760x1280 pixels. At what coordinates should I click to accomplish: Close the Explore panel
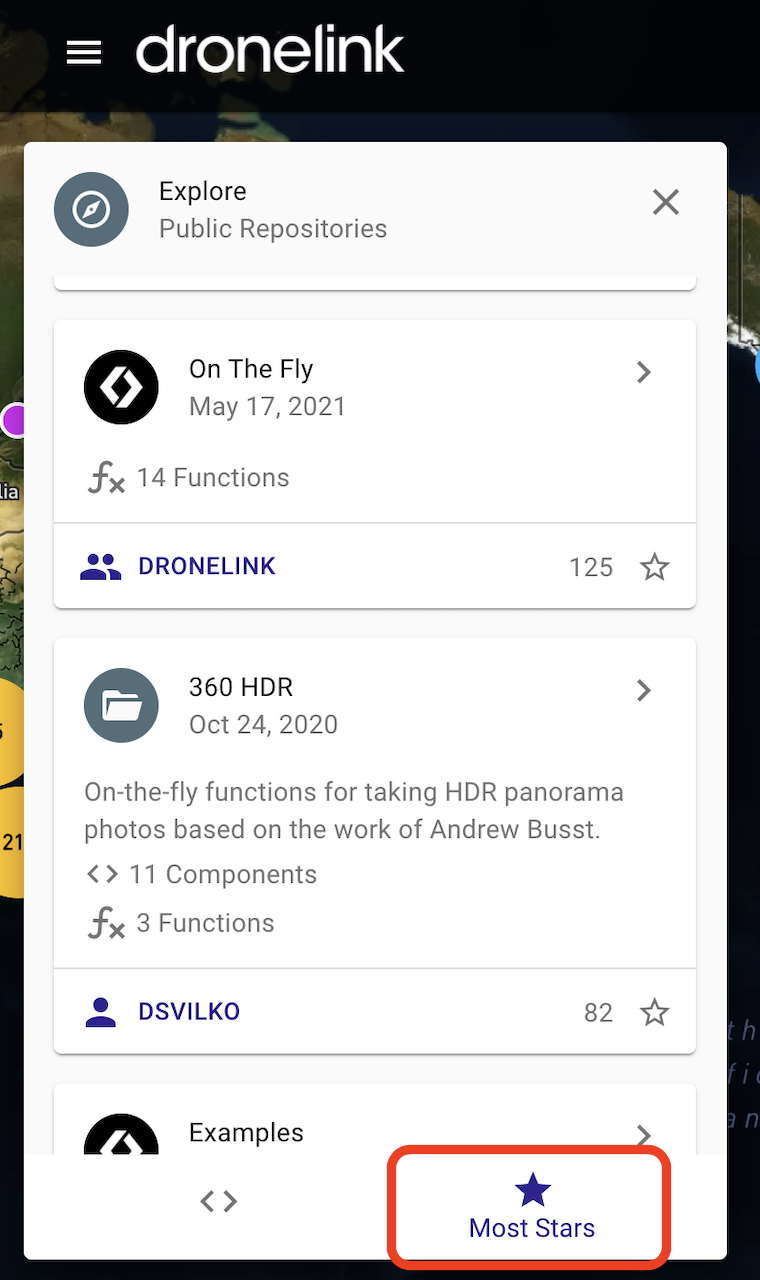pos(666,203)
